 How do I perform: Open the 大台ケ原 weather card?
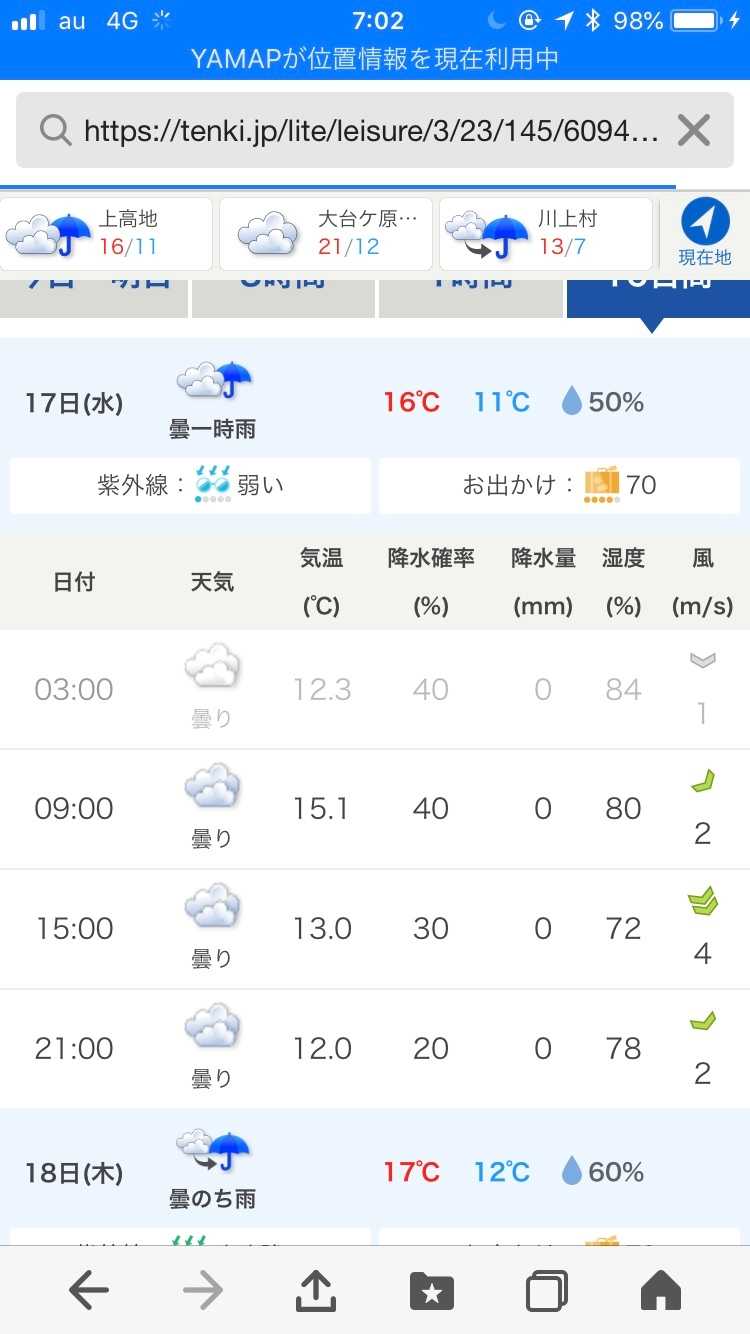pyautogui.click(x=326, y=233)
